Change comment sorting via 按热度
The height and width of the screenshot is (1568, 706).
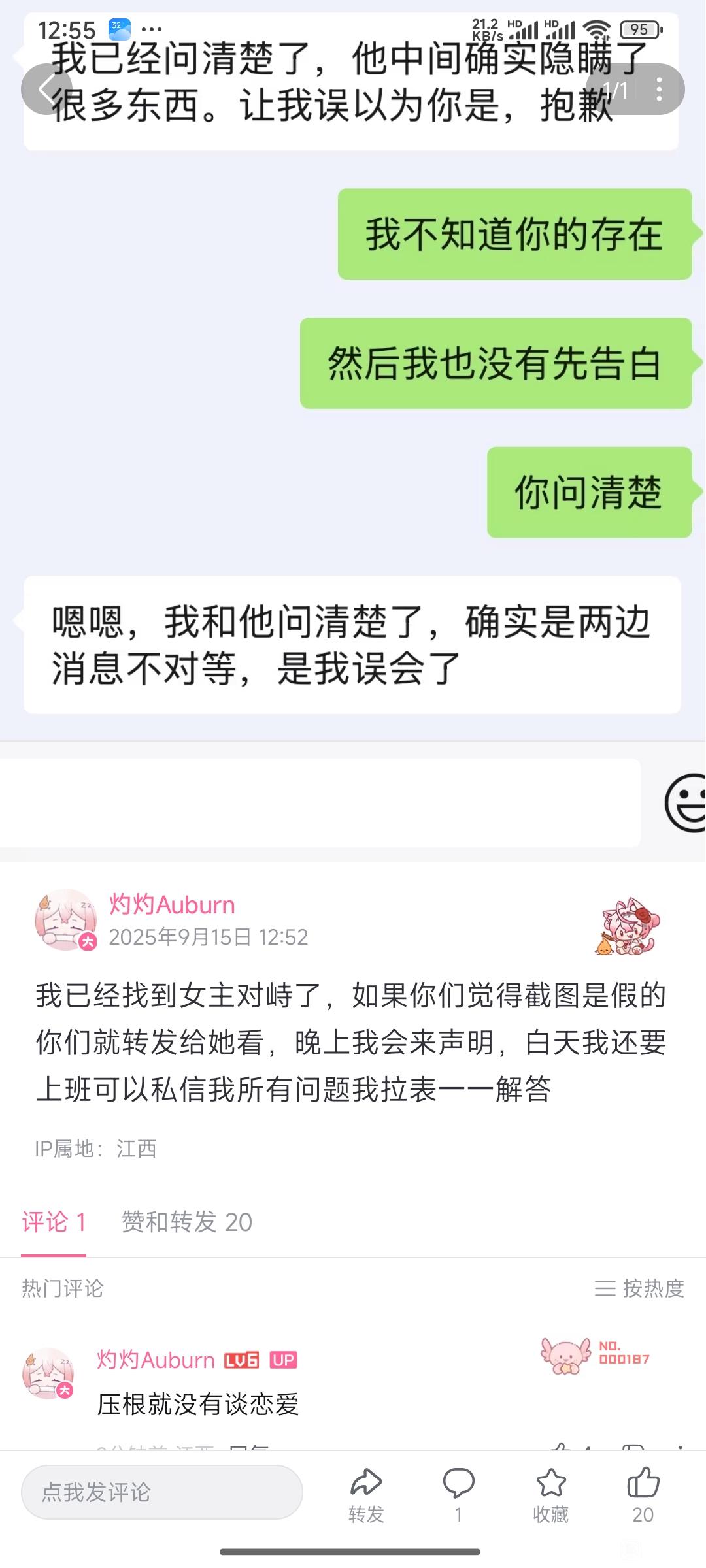pos(639,1288)
